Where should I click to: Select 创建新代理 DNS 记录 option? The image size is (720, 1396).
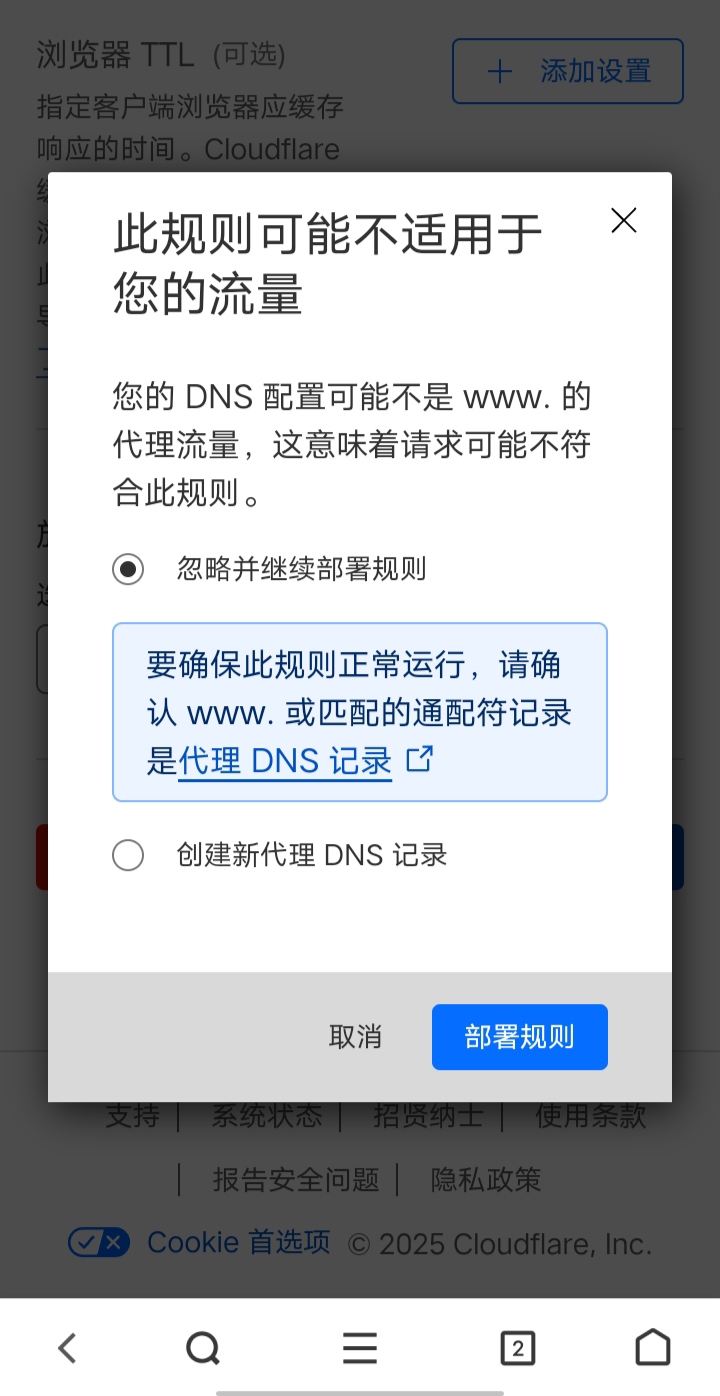[x=128, y=855]
